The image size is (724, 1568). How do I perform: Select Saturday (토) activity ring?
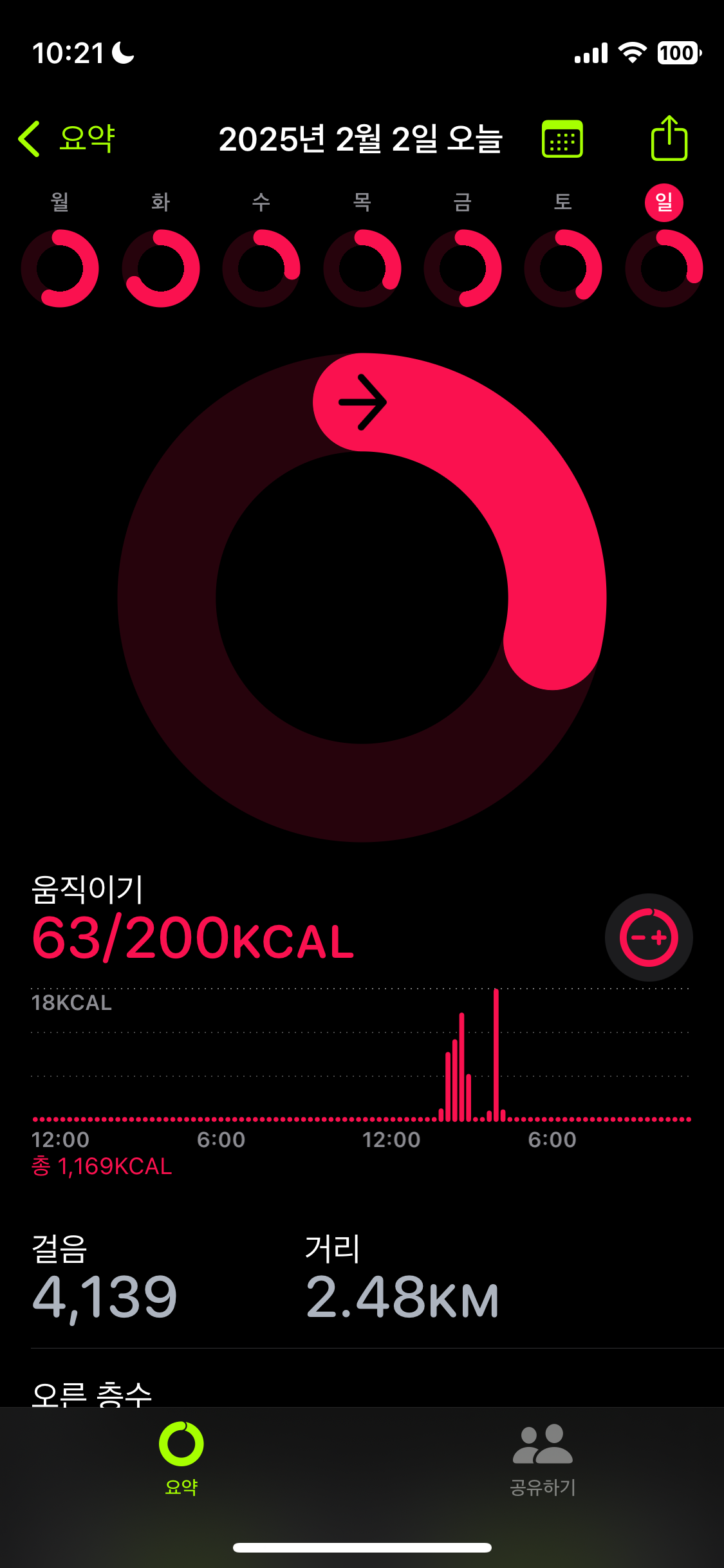coord(563,268)
